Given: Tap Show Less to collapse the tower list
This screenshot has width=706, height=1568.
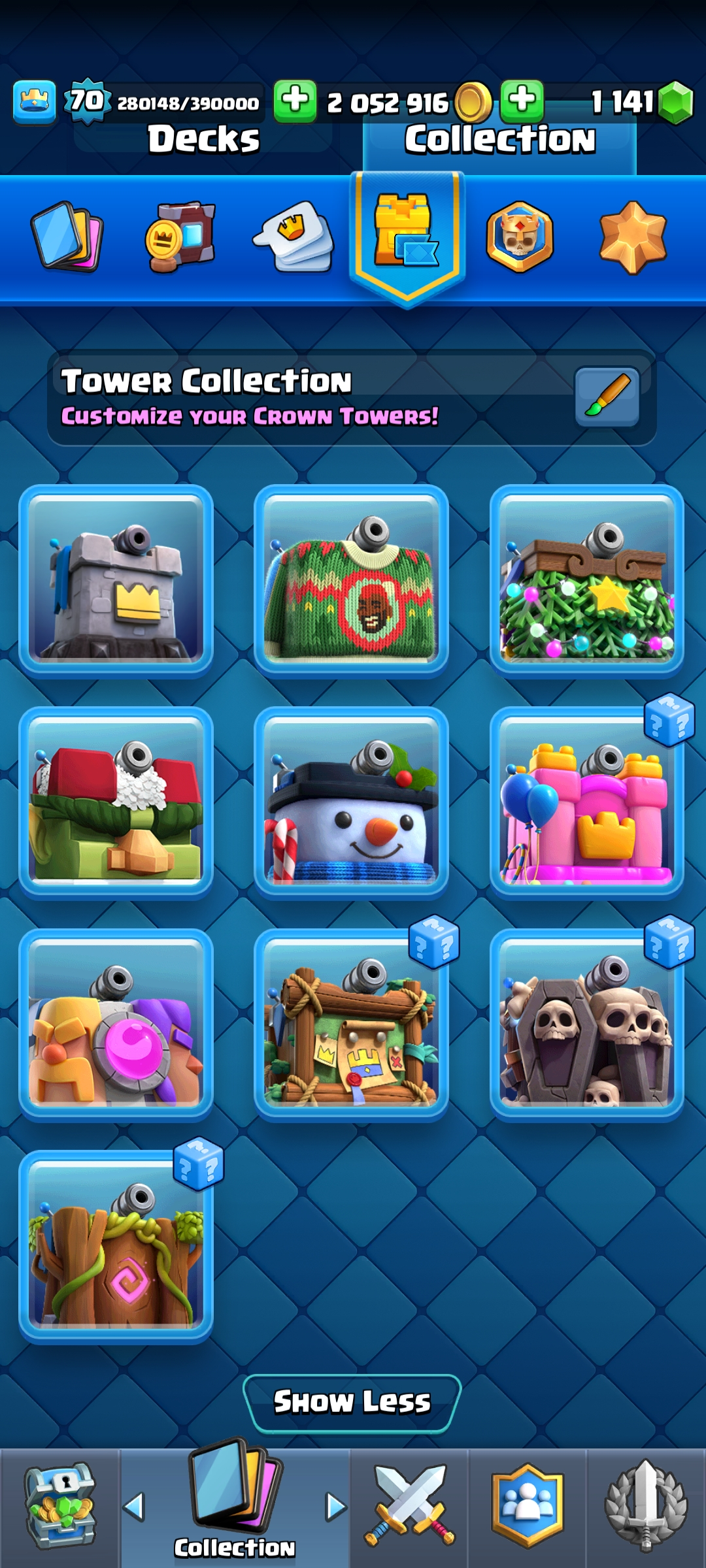Looking at the screenshot, I should (352, 1402).
